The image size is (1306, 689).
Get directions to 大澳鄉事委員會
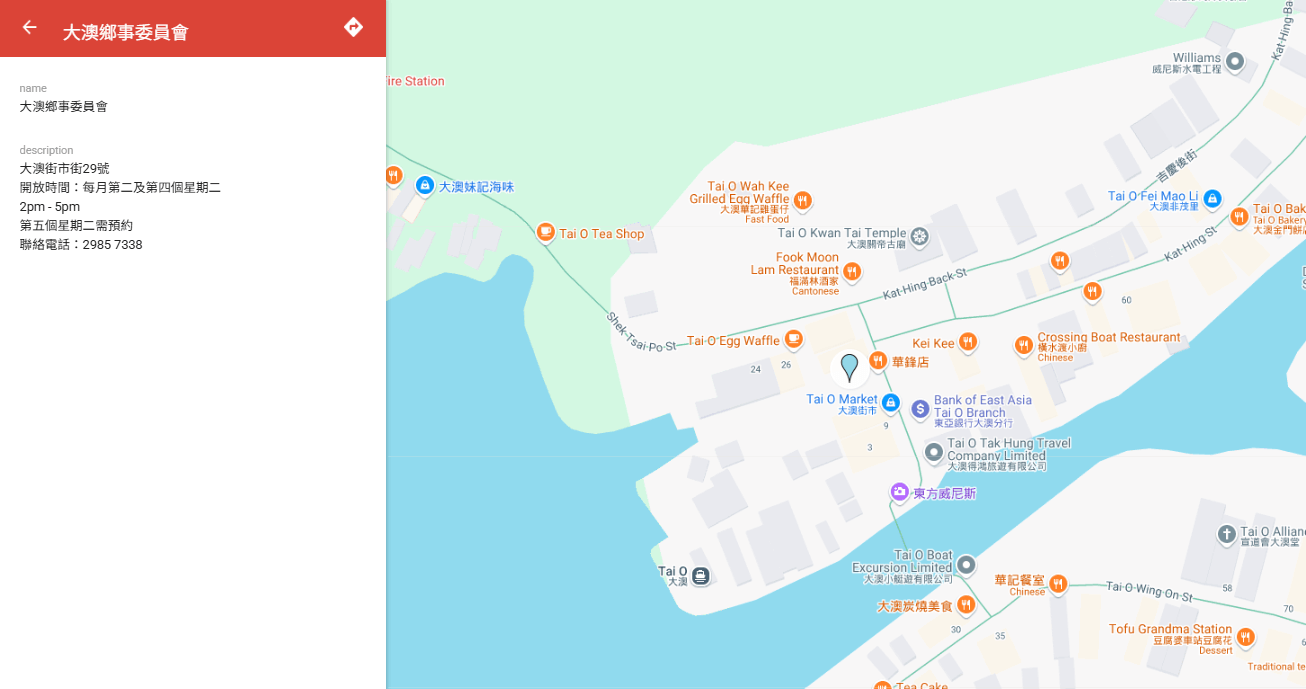point(353,27)
